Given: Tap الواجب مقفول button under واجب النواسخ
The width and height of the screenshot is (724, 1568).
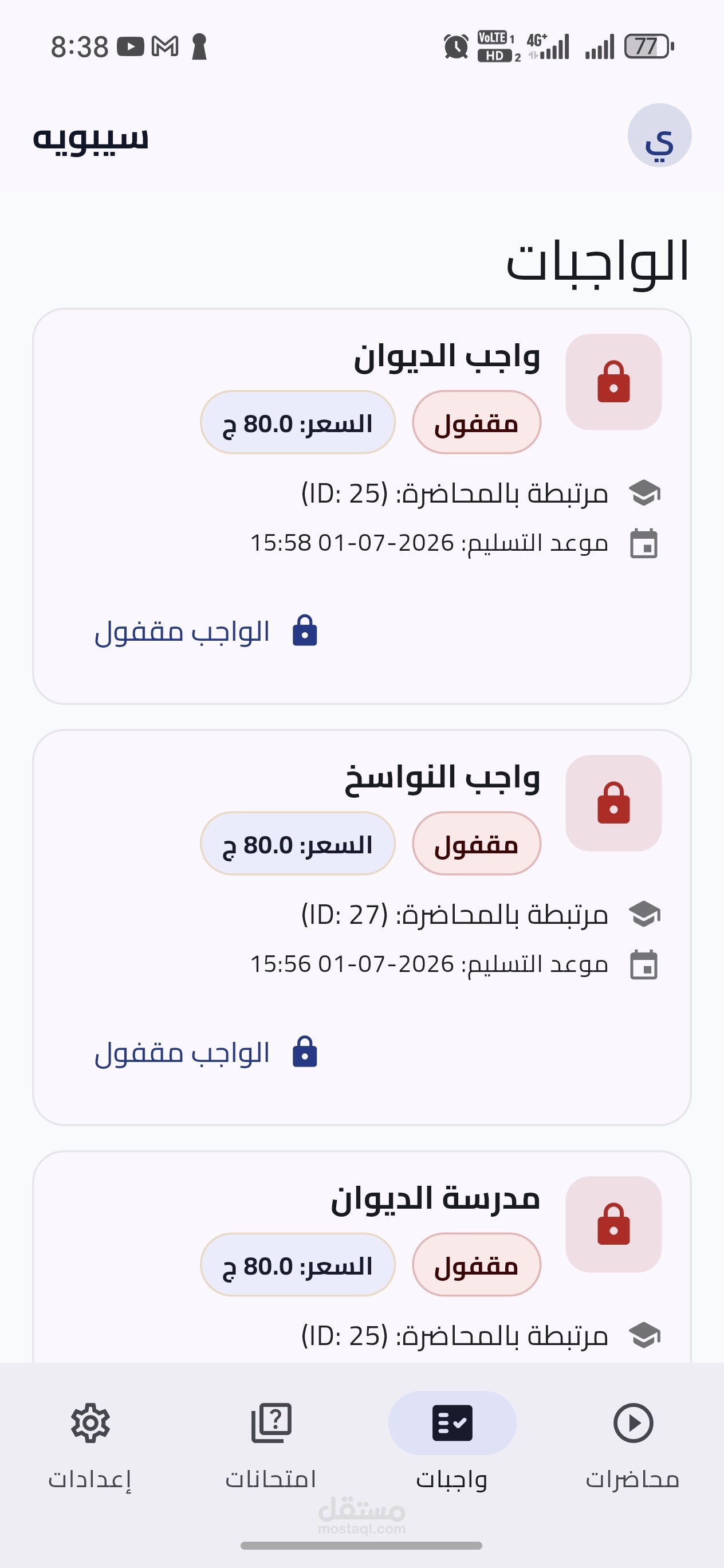Looking at the screenshot, I should 206,1052.
